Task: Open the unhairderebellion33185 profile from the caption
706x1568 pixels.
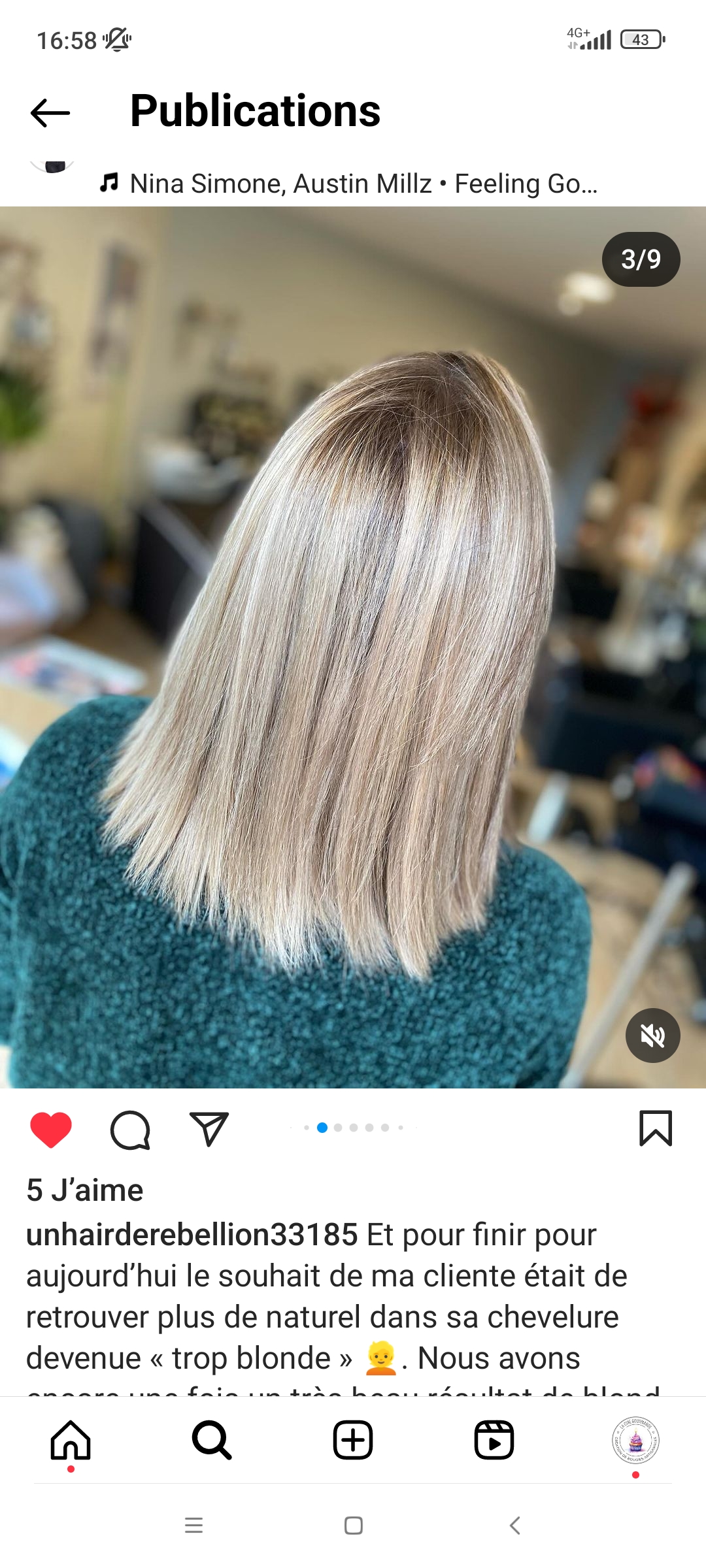Action: [x=192, y=1235]
